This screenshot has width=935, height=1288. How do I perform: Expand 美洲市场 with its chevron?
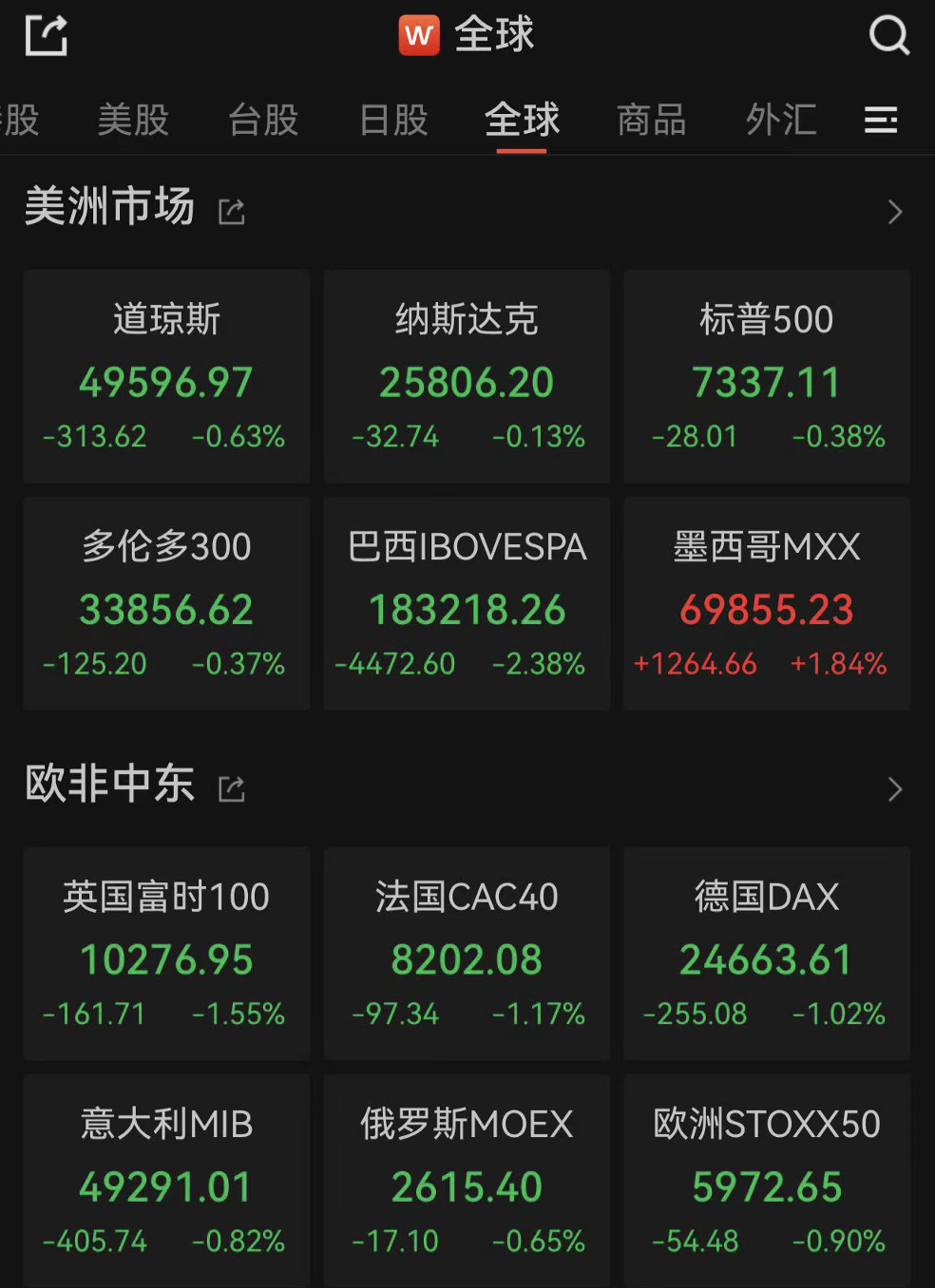(894, 212)
